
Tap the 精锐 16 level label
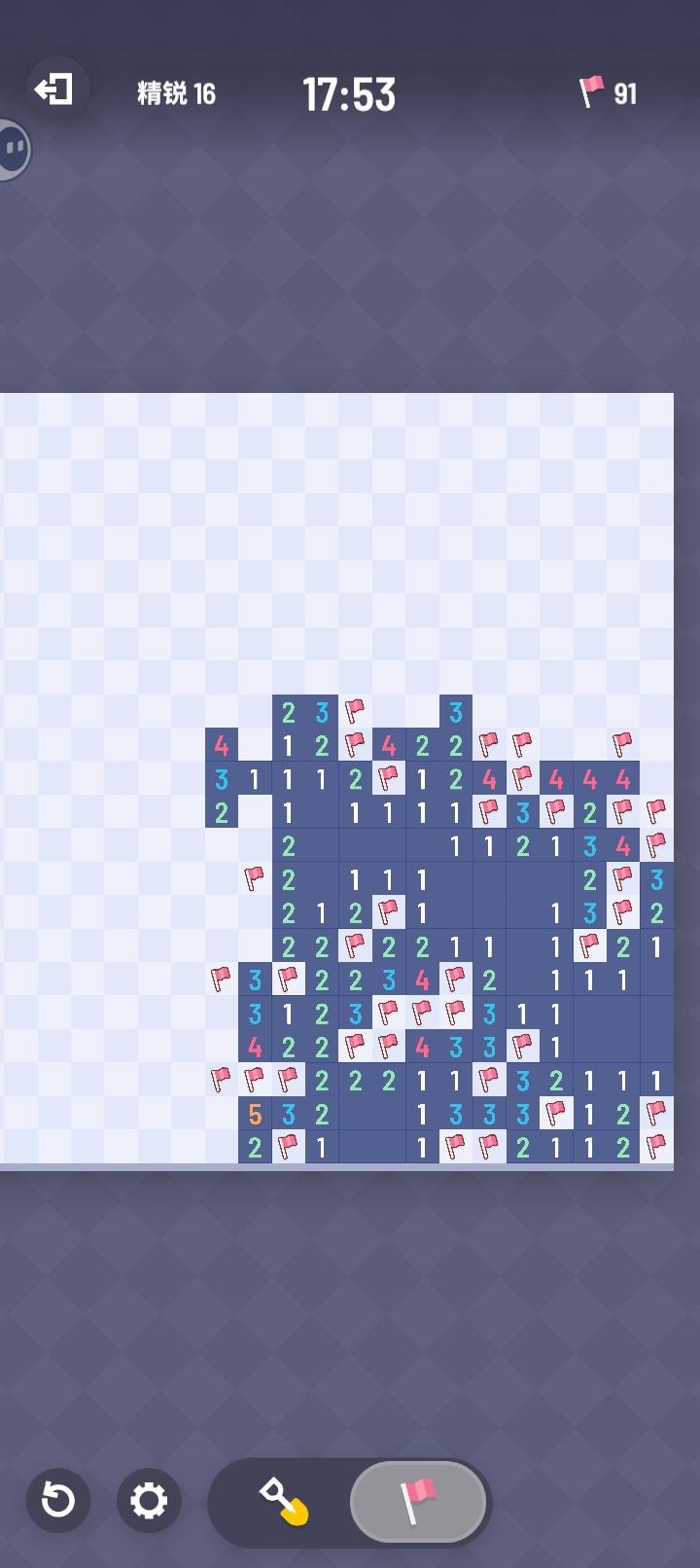[x=176, y=92]
